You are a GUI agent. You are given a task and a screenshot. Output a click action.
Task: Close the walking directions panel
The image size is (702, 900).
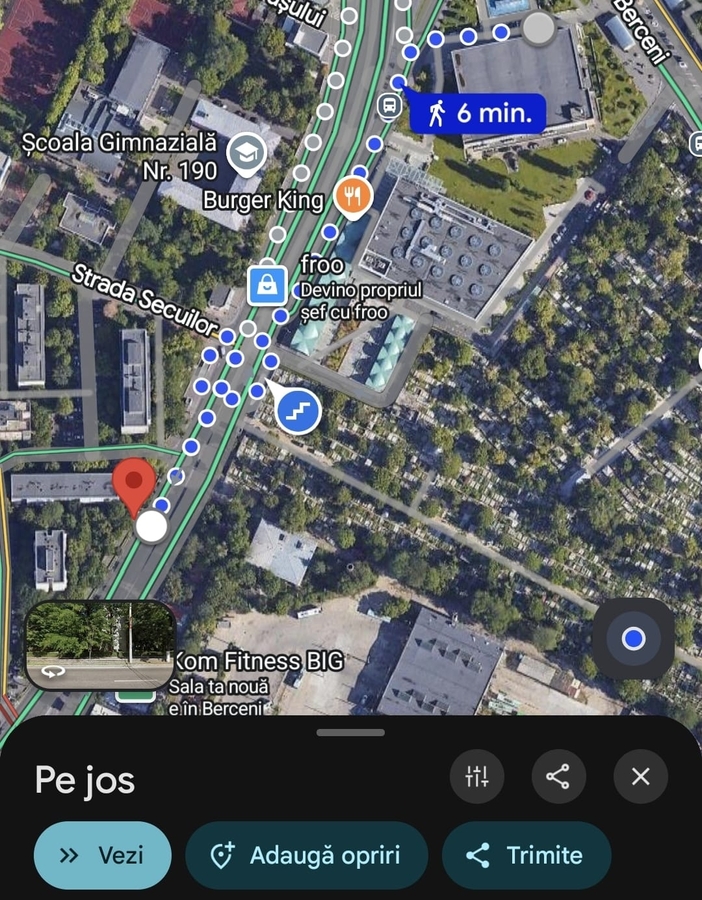pyautogui.click(x=640, y=776)
